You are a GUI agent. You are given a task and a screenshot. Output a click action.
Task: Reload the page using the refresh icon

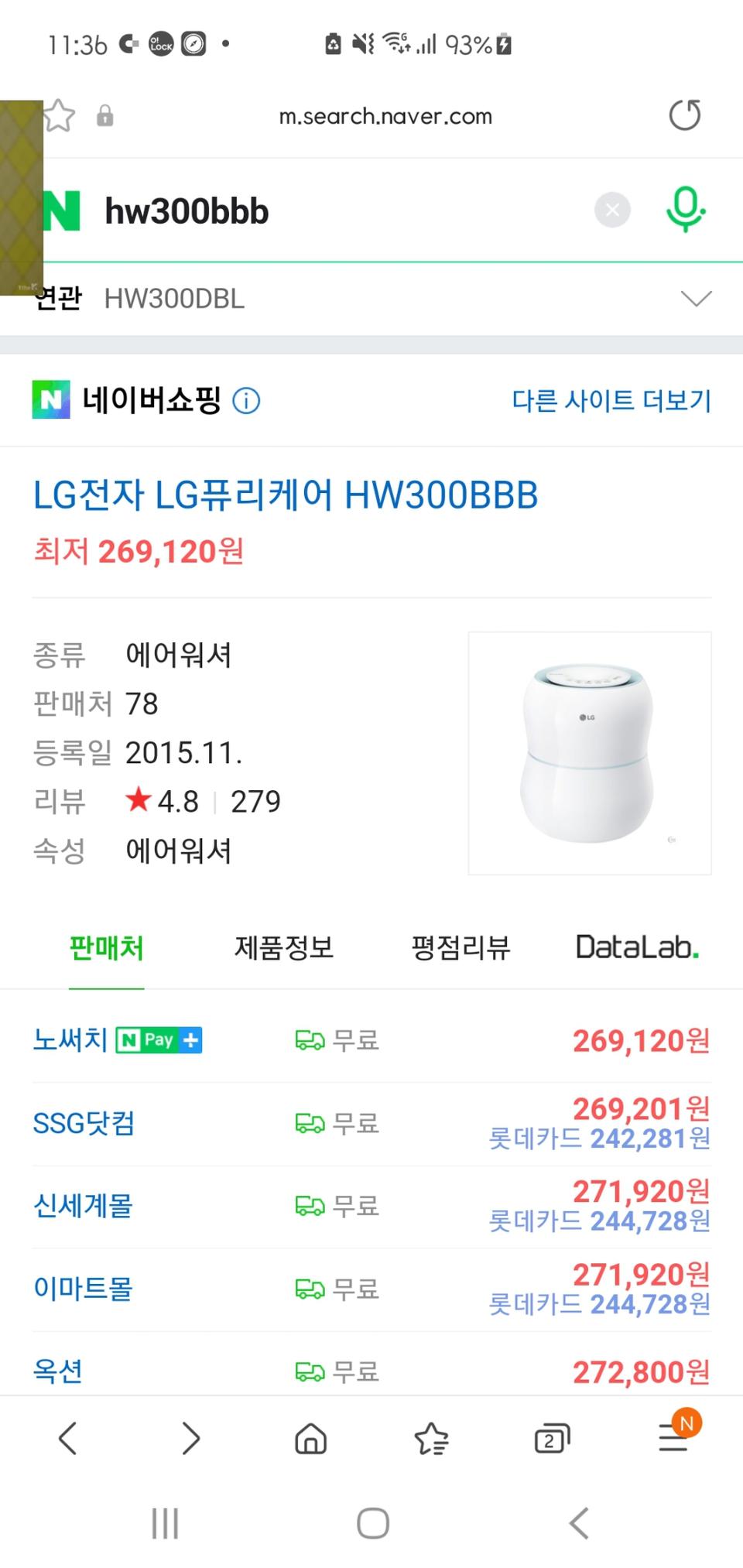pos(684,115)
